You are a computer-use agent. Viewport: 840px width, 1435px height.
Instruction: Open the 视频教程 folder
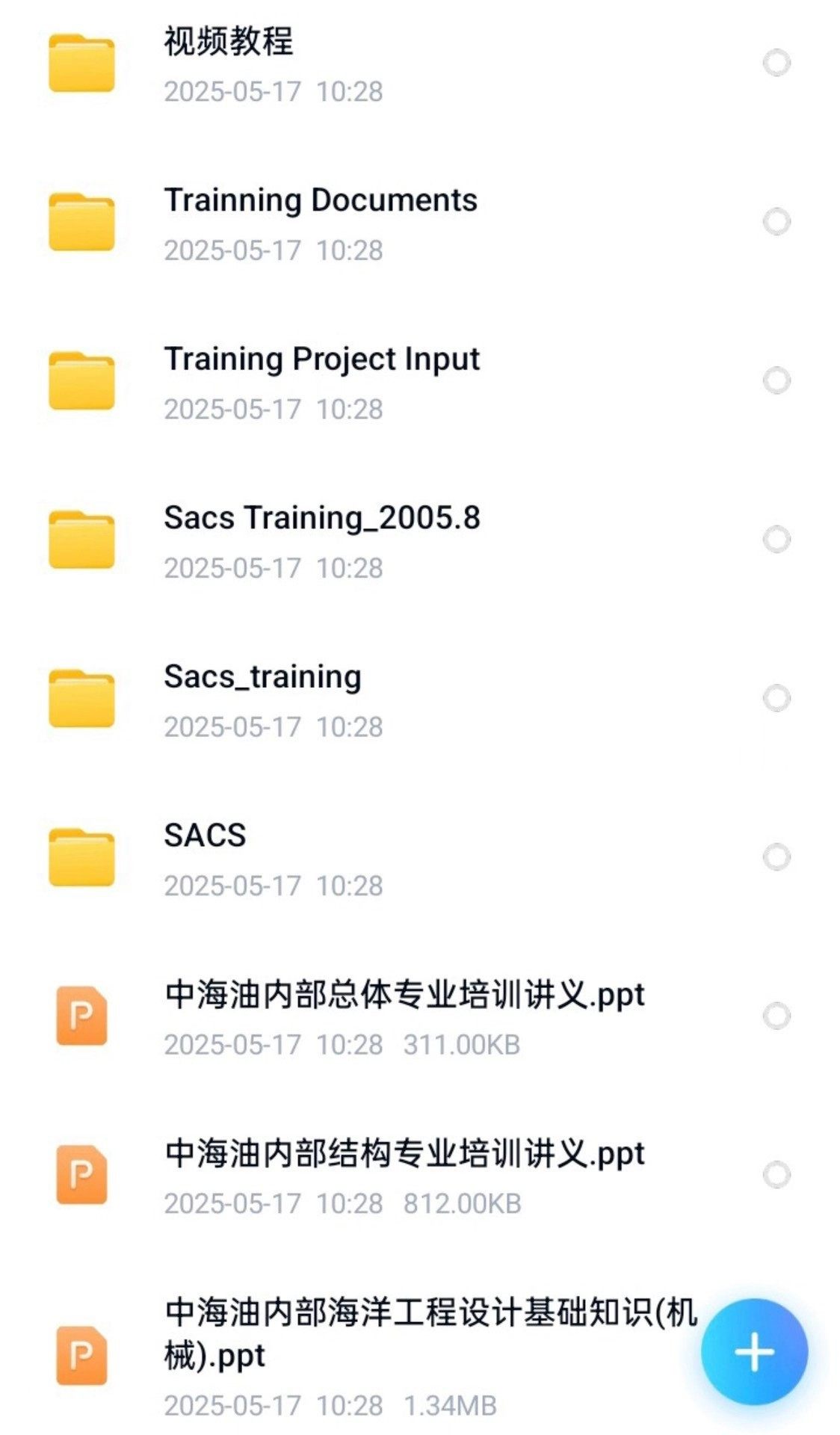[x=228, y=42]
